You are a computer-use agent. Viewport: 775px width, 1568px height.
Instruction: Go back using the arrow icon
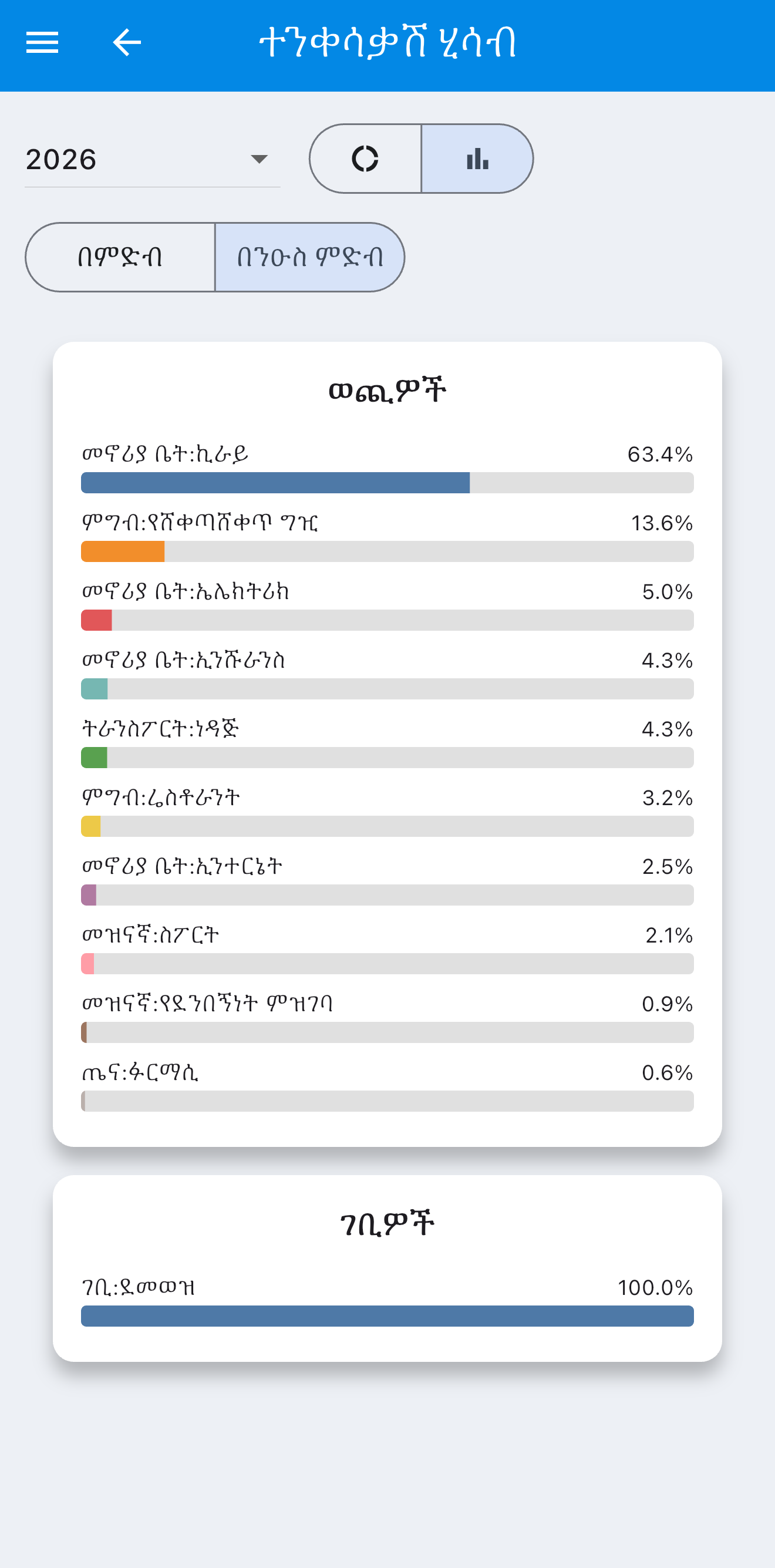[x=127, y=43]
